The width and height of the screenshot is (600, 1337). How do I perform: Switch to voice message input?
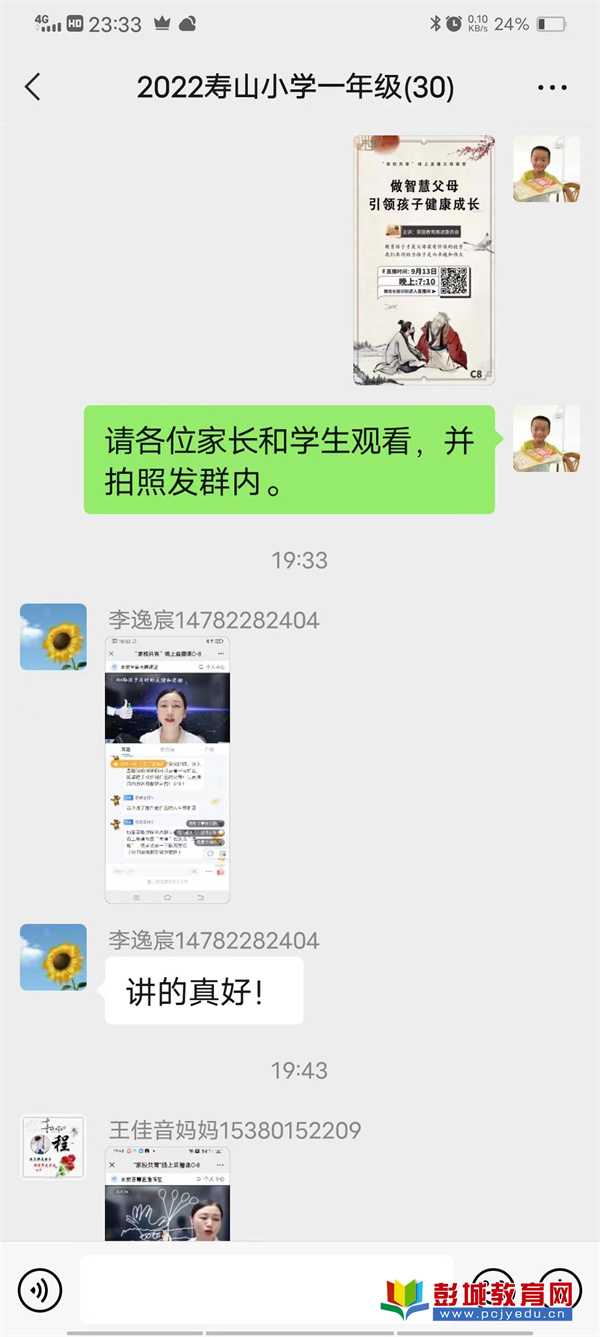(x=40, y=1289)
